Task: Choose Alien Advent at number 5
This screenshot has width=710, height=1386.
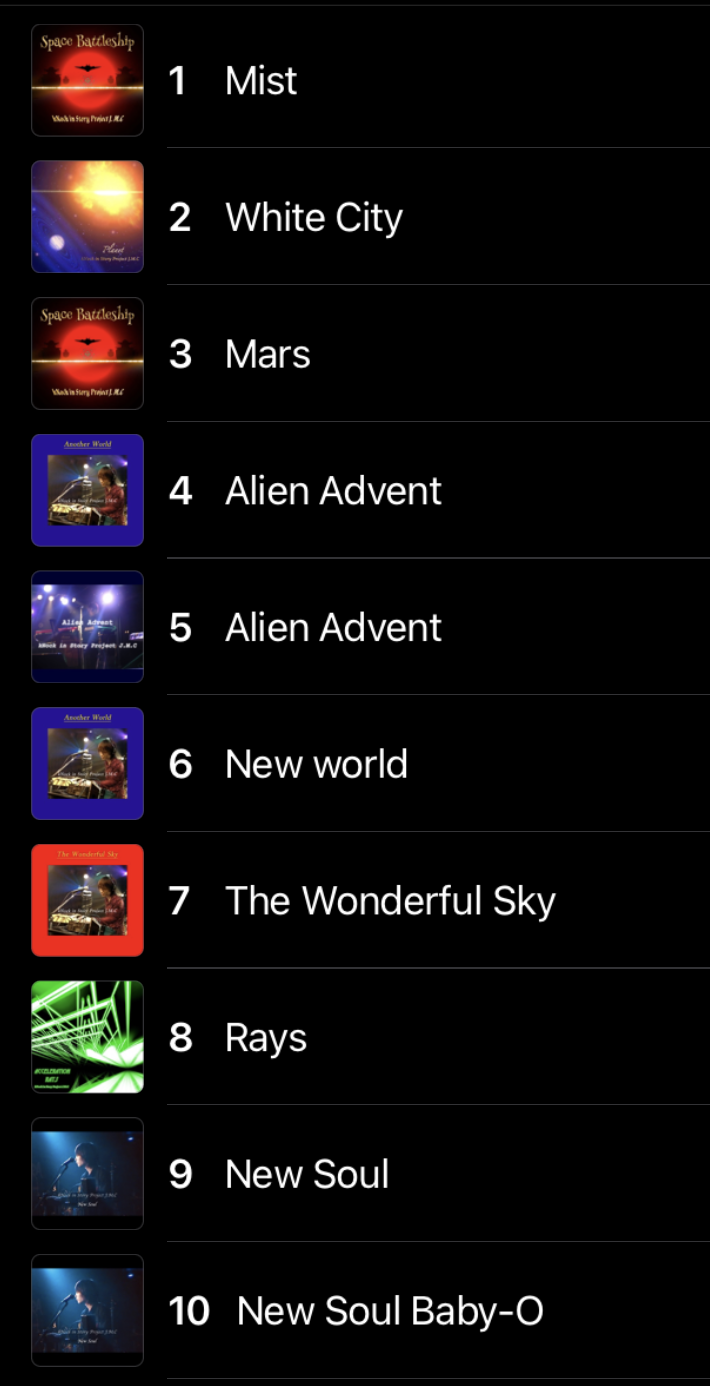Action: (333, 628)
